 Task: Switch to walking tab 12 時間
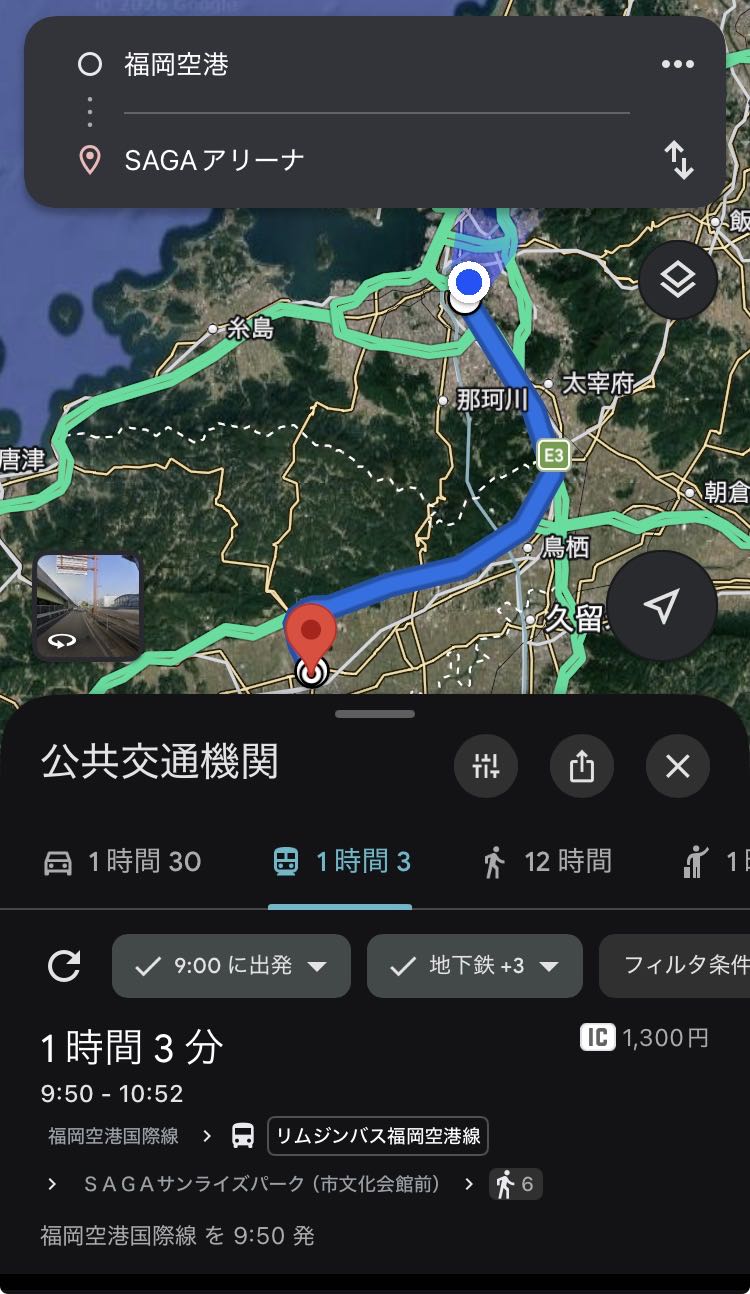point(546,862)
